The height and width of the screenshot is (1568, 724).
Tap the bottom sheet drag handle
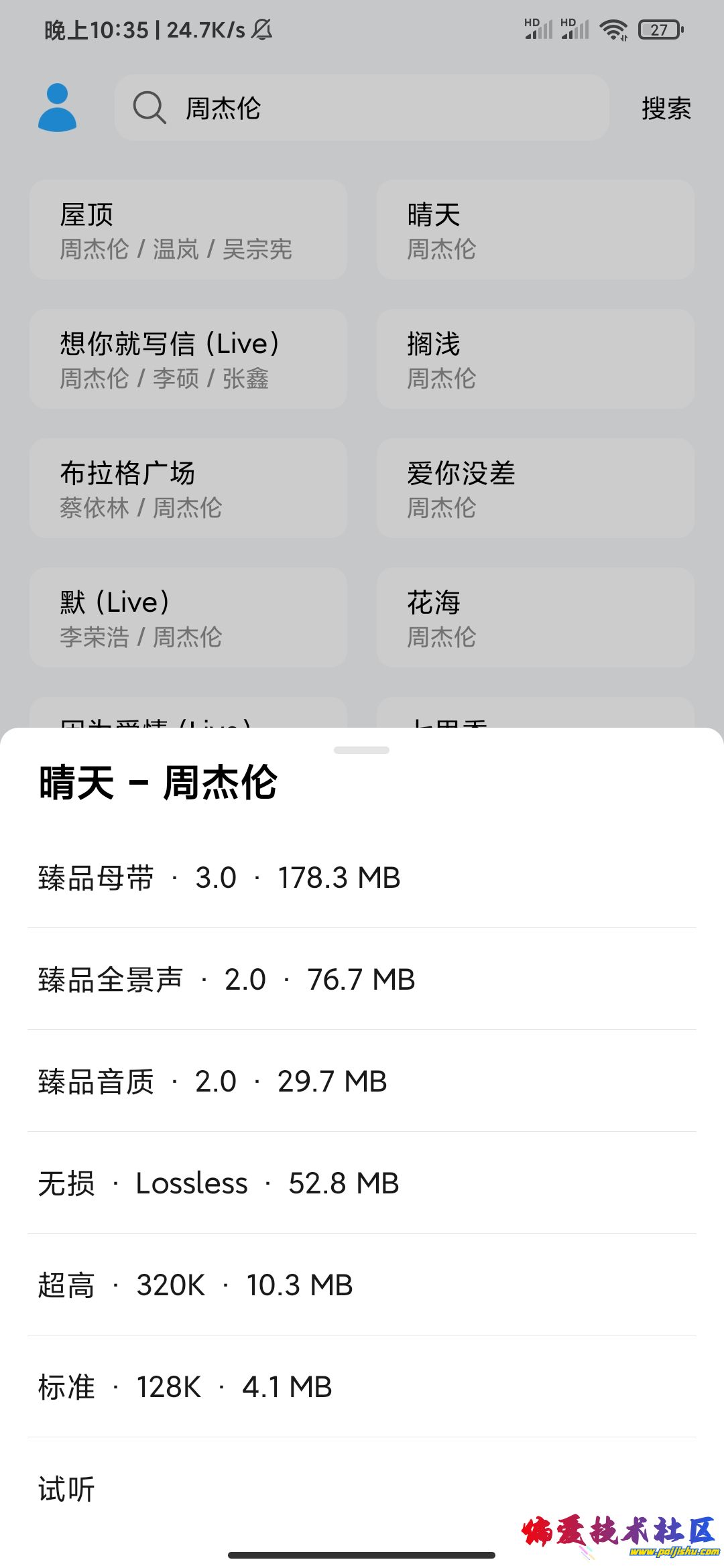point(362,750)
